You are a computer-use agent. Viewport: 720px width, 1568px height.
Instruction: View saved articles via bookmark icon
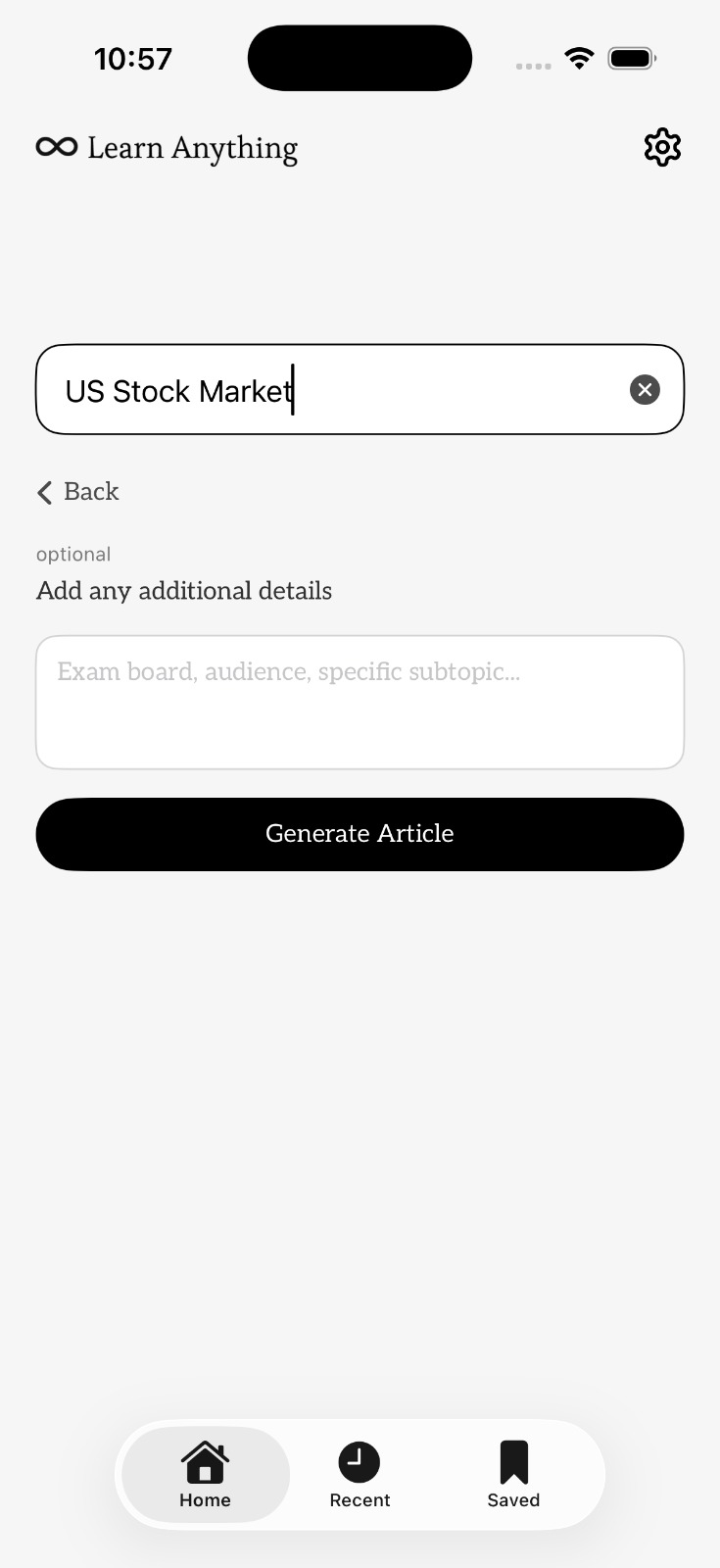point(513,1461)
